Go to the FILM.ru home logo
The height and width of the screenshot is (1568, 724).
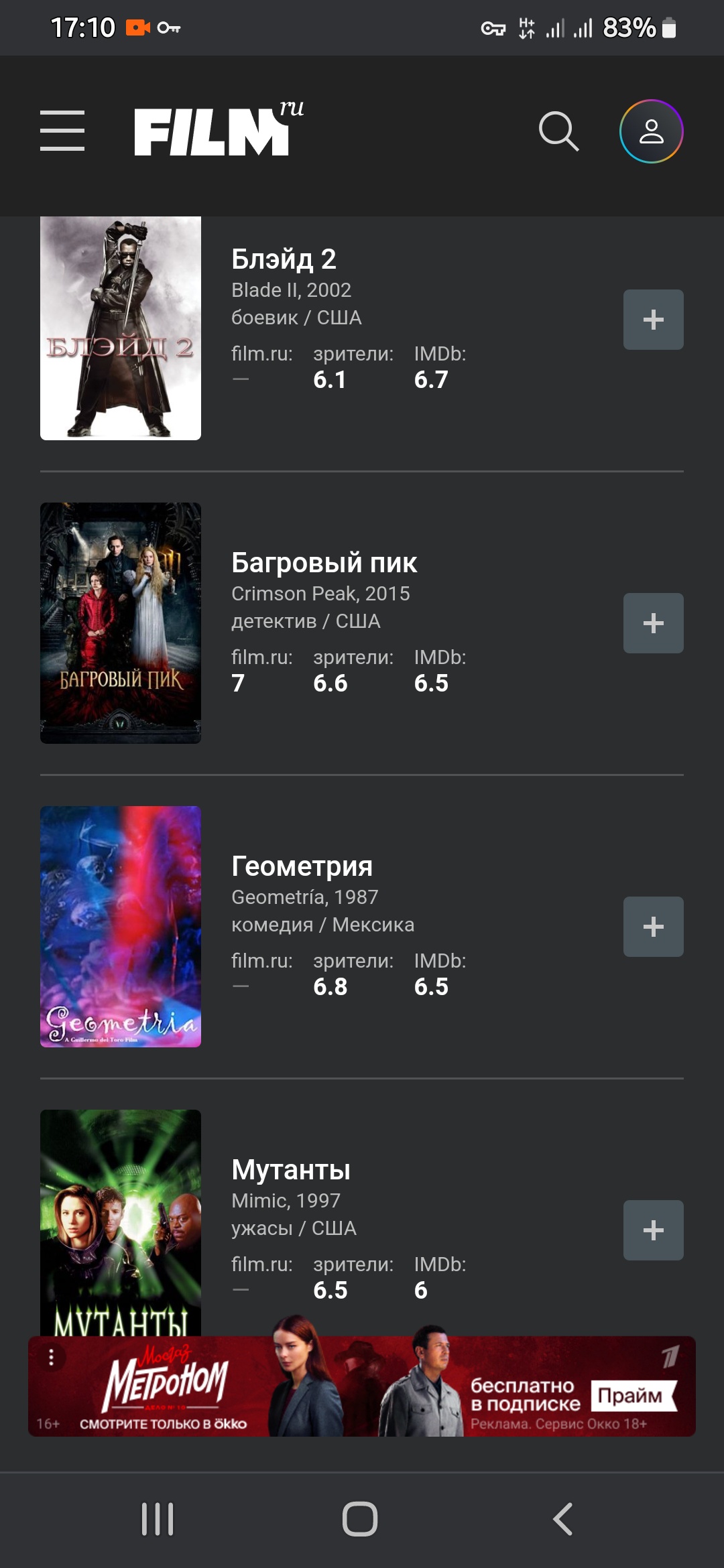(x=217, y=130)
